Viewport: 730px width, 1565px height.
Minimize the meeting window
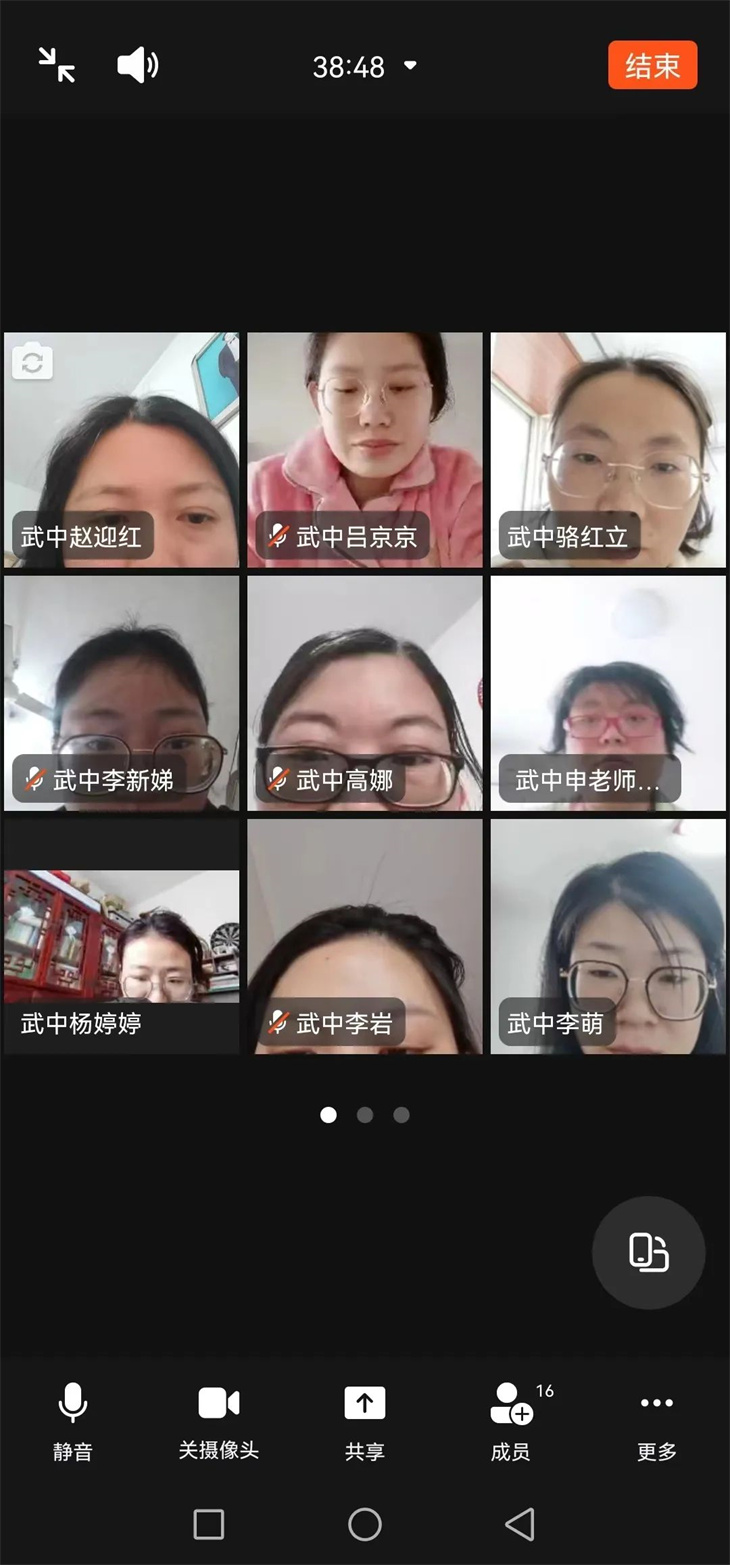point(57,65)
